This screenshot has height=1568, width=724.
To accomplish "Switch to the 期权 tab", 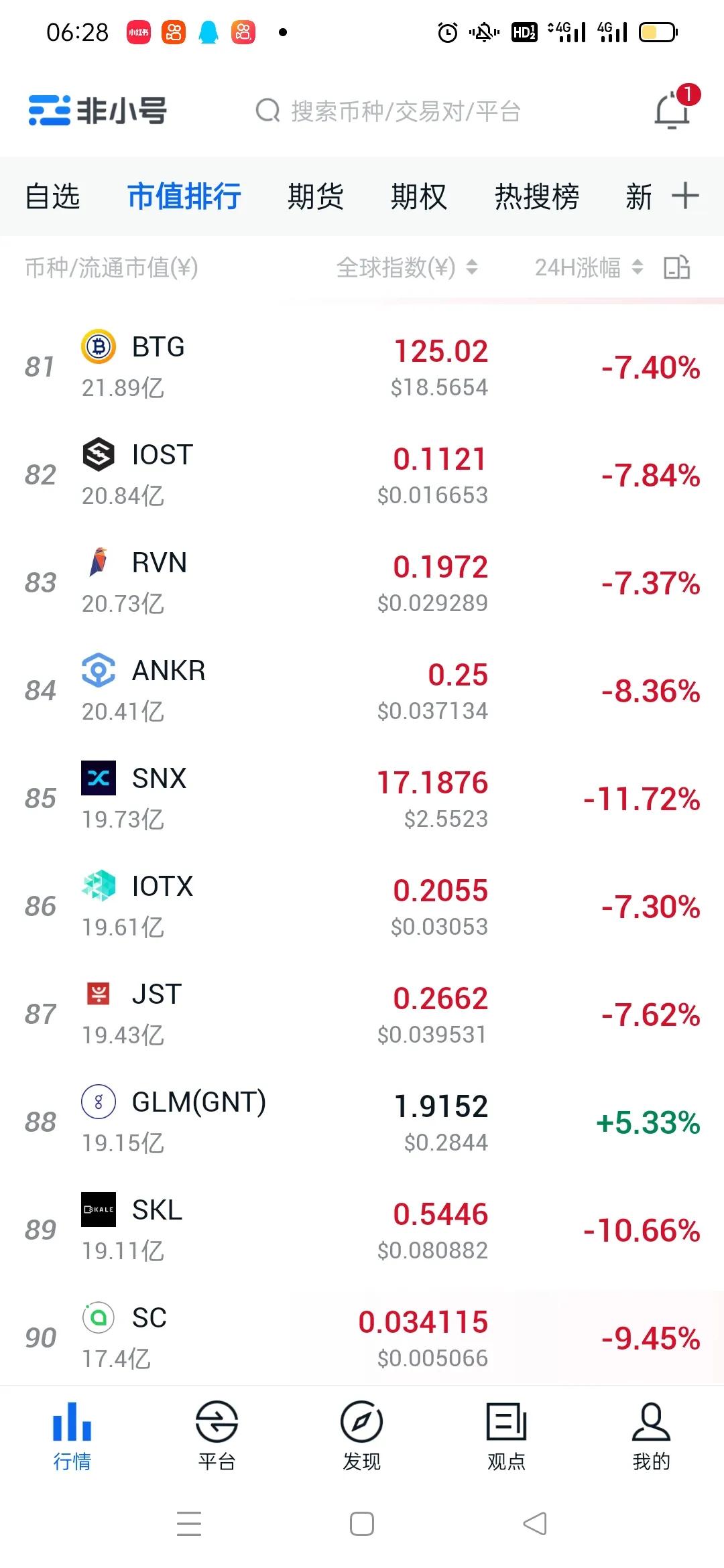I will click(418, 196).
